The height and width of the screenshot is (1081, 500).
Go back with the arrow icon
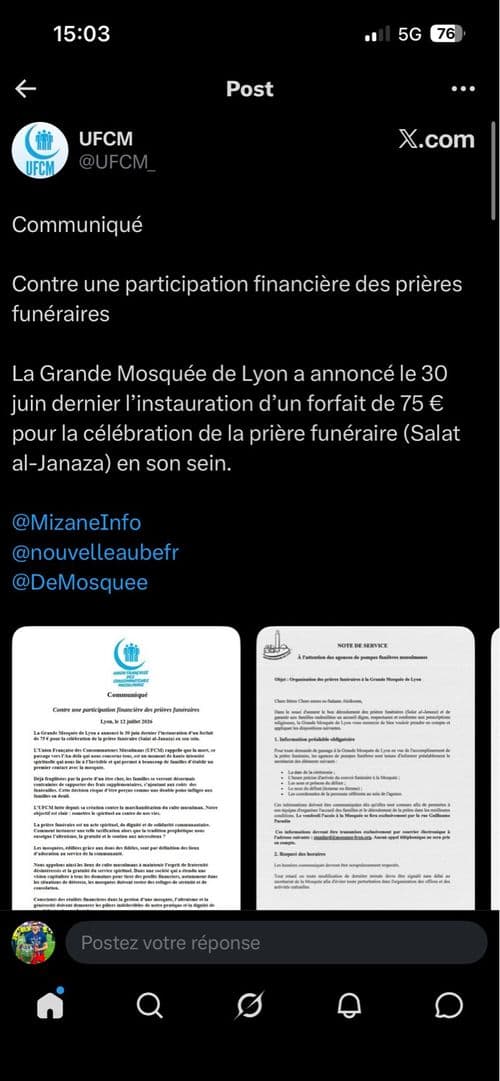26,88
